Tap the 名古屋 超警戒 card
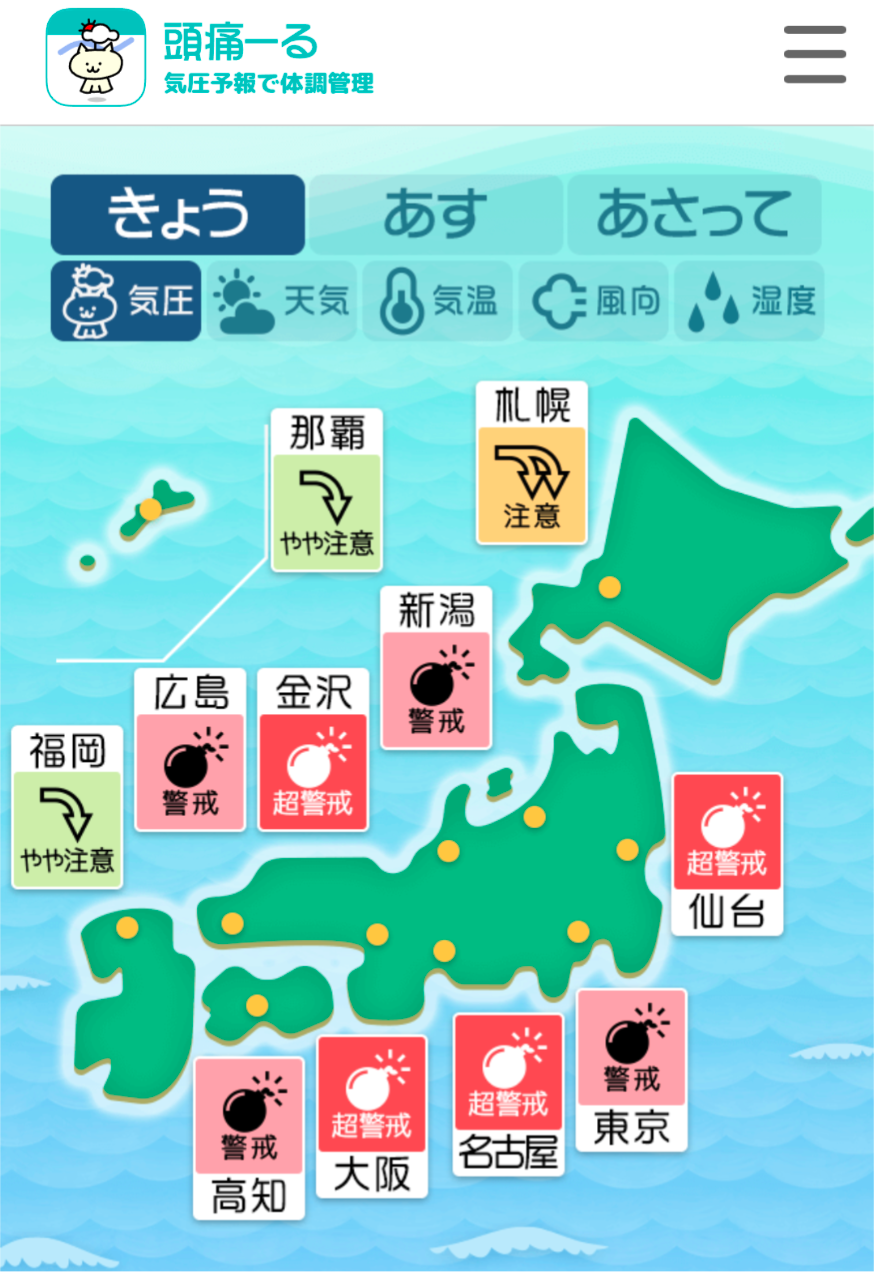 [x=508, y=1094]
